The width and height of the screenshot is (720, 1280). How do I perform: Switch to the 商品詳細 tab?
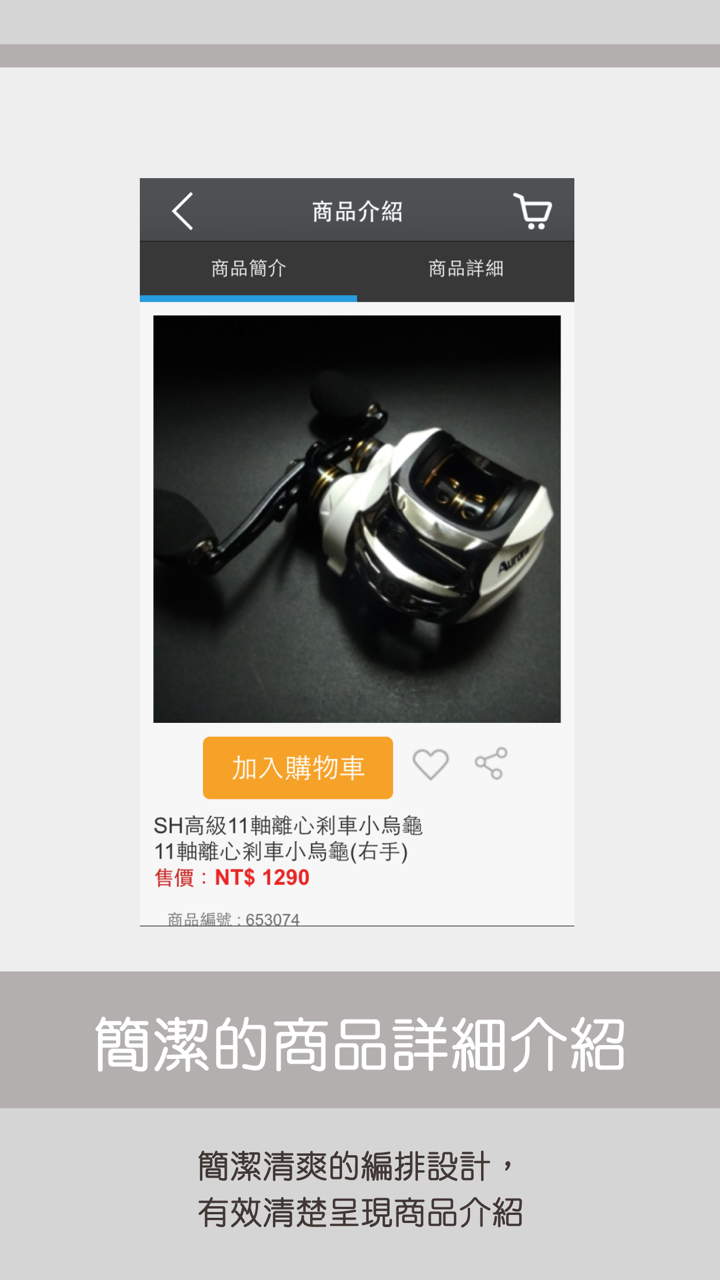tap(466, 269)
